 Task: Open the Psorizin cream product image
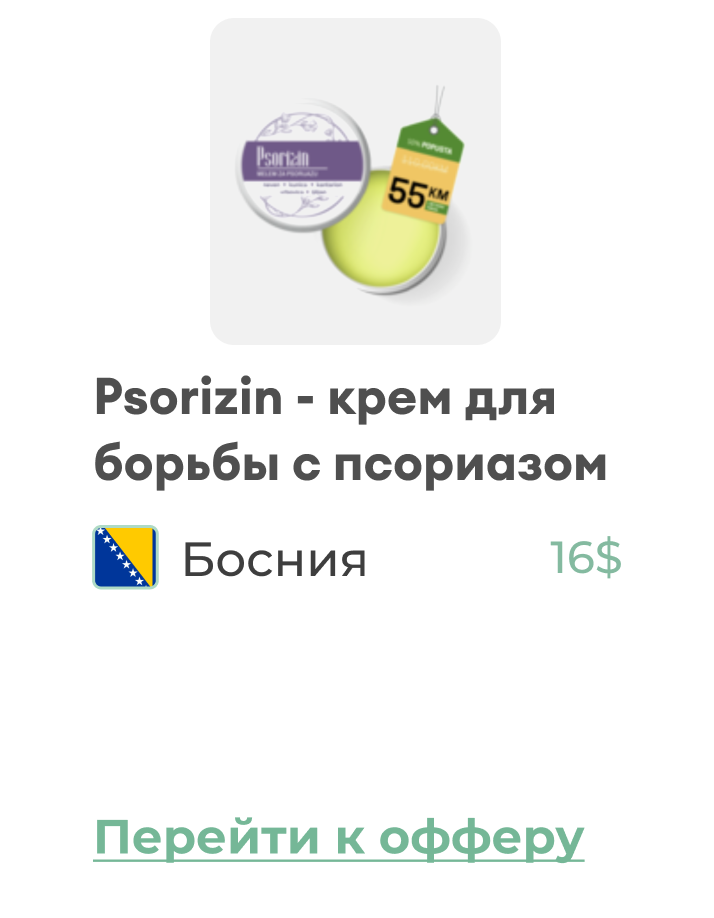(x=355, y=182)
